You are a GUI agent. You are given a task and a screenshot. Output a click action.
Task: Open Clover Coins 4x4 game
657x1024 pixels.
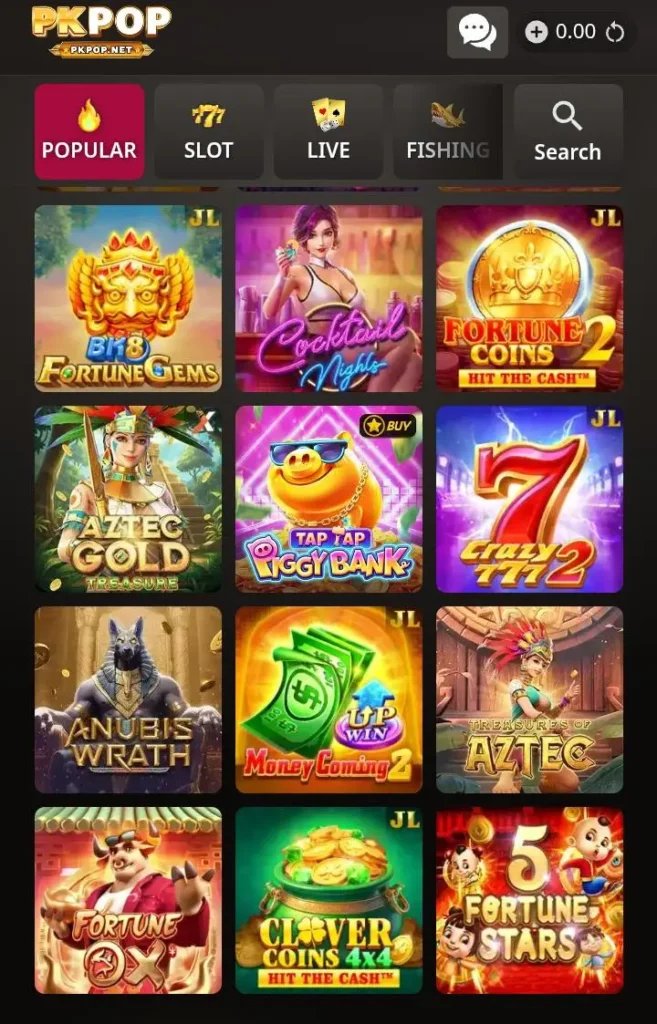click(328, 900)
